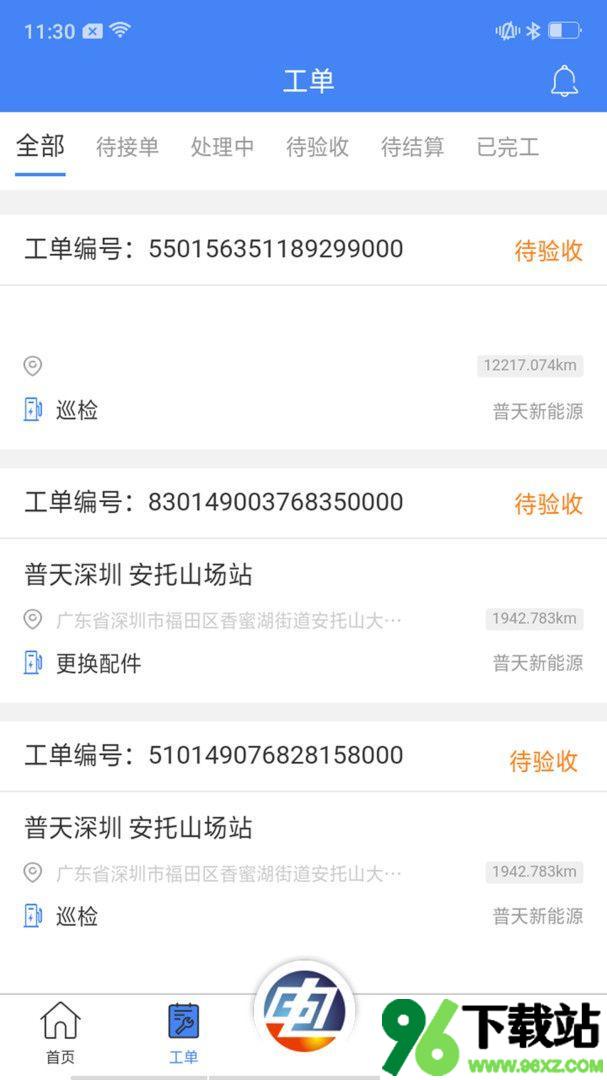Select the 全部 tab
This screenshot has width=607, height=1080.
[x=41, y=147]
